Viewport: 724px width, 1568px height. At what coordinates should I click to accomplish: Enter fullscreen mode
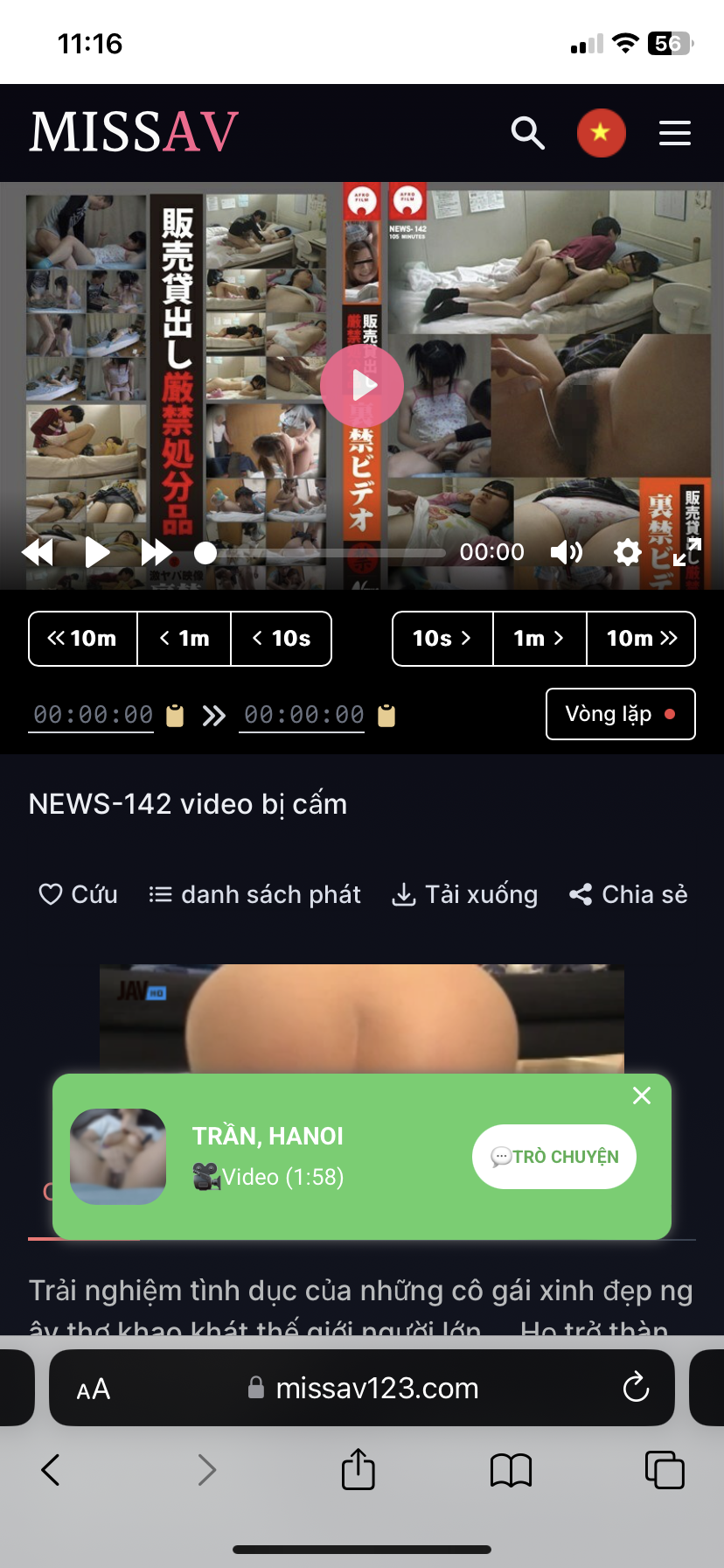click(686, 552)
